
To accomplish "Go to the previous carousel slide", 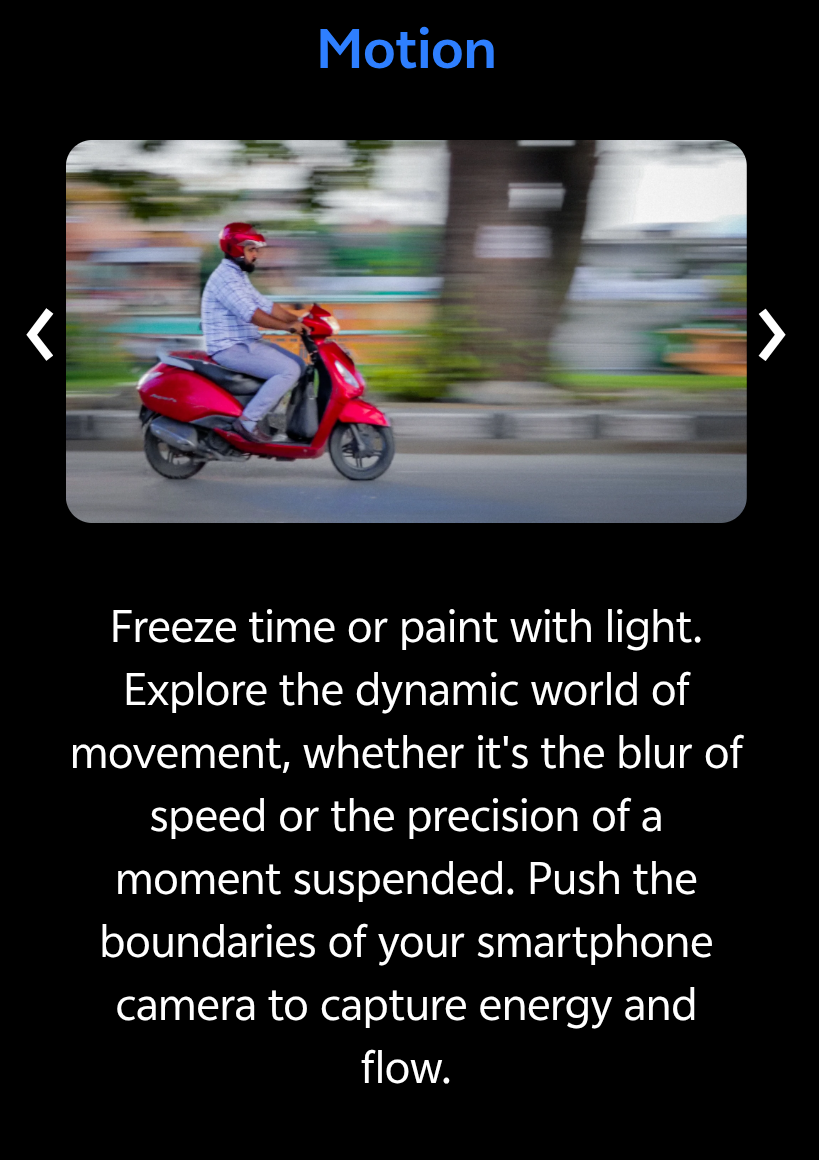I will point(40,334).
